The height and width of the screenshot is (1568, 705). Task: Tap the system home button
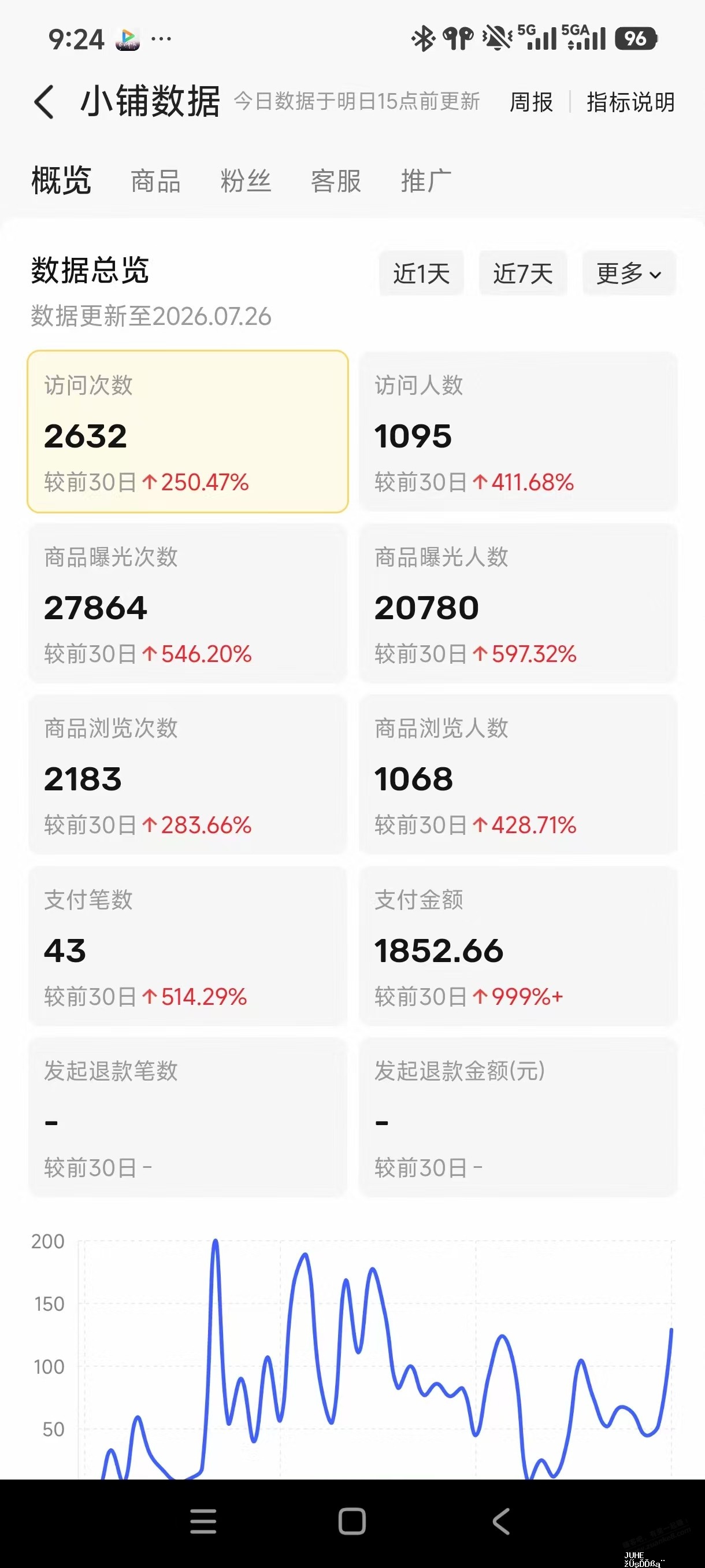pyautogui.click(x=352, y=1521)
